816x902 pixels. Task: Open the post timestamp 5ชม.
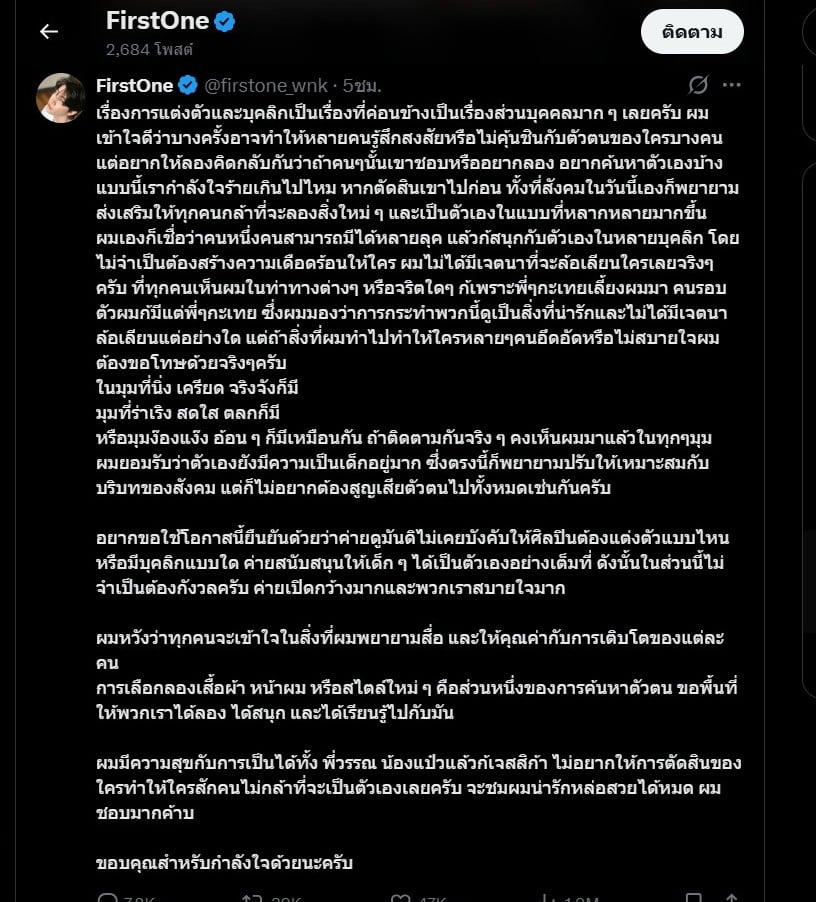click(x=361, y=84)
